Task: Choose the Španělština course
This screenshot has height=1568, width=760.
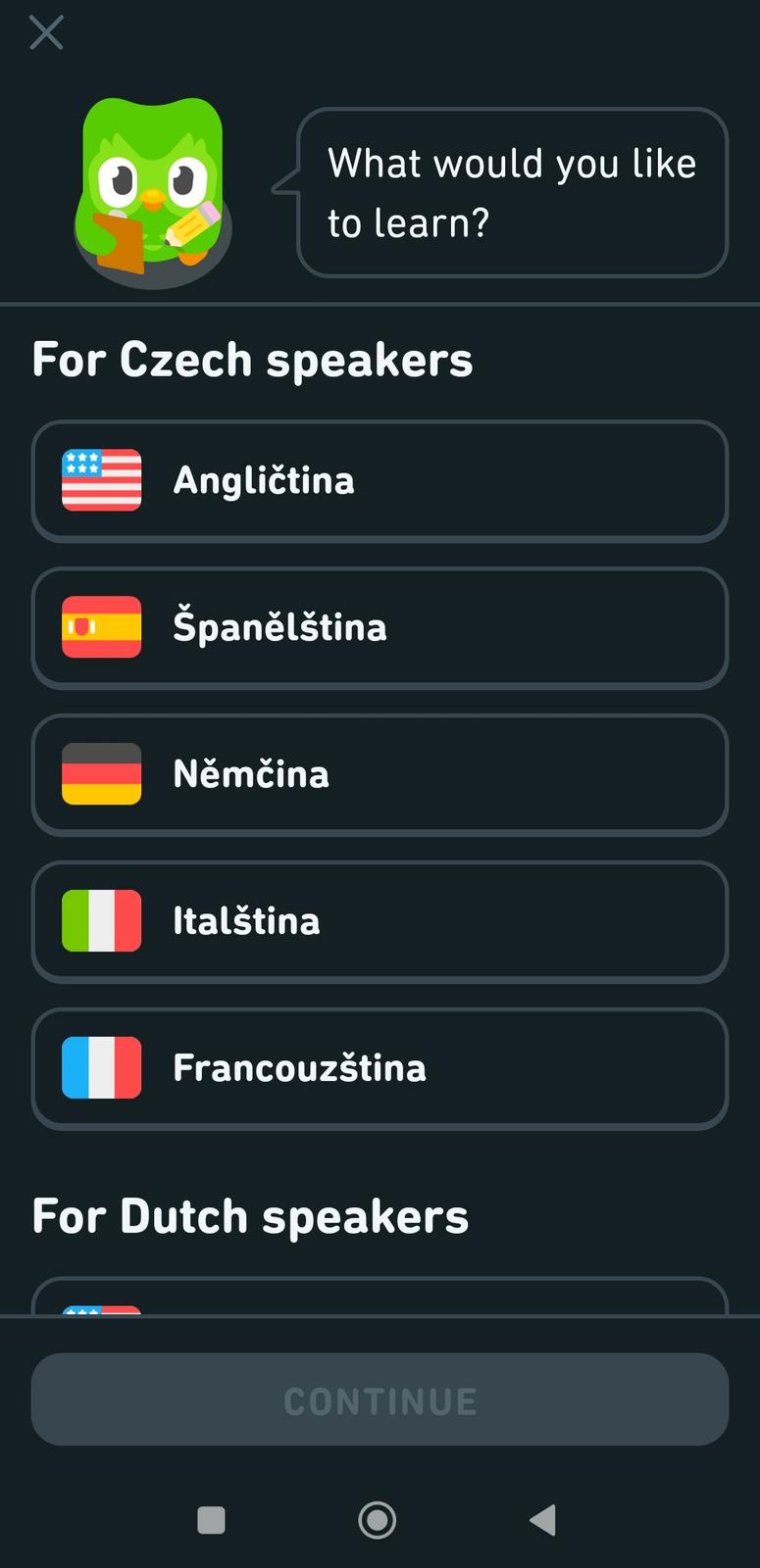Action: click(x=380, y=627)
